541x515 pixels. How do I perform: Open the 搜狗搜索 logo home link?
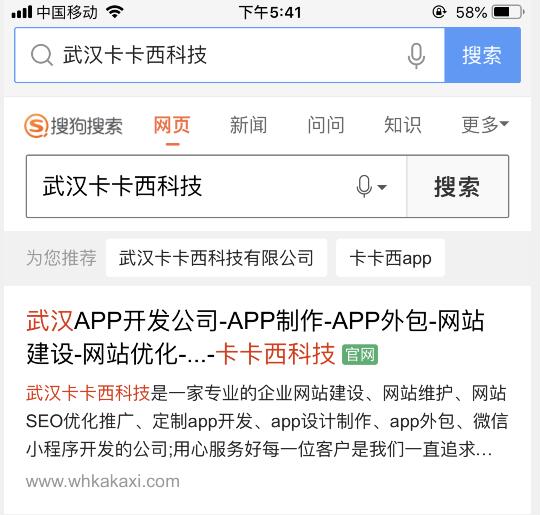tap(73, 126)
